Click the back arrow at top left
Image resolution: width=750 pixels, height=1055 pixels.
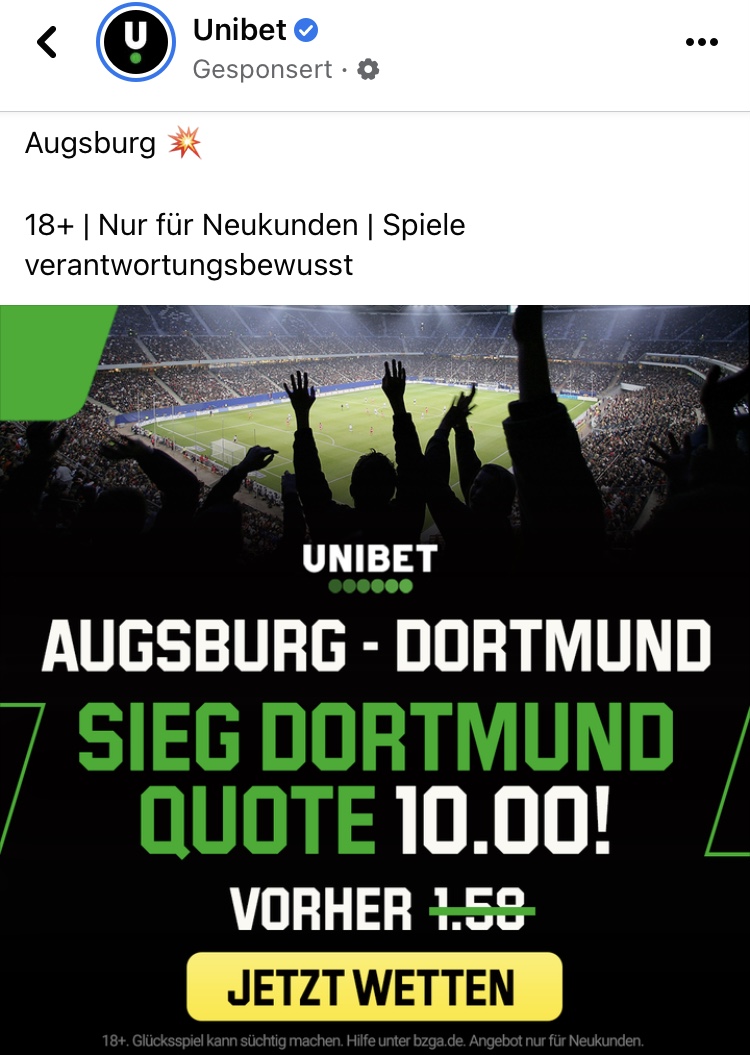click(x=46, y=41)
